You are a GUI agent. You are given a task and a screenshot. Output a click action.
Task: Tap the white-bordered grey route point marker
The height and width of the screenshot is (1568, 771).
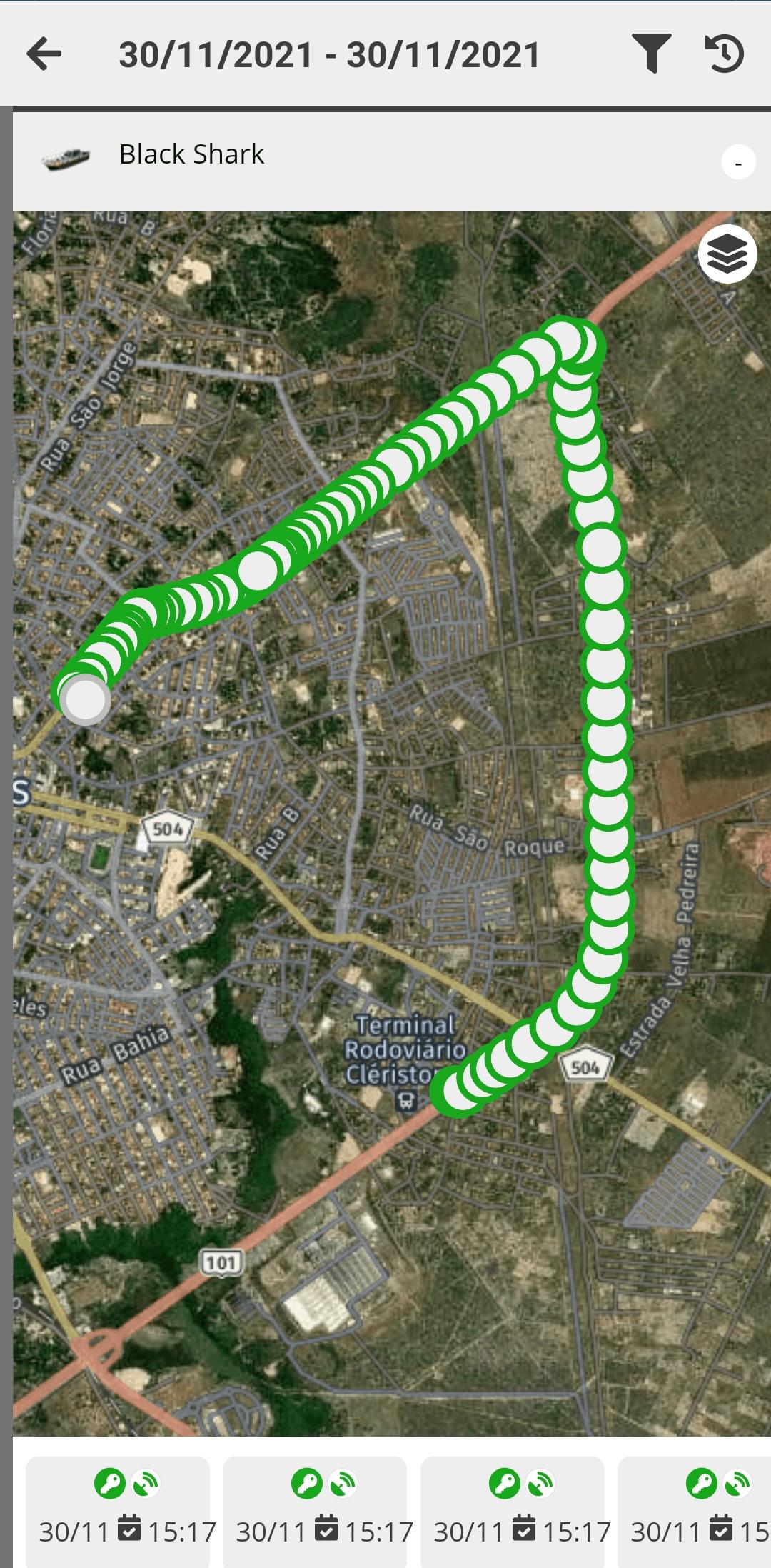point(85,700)
